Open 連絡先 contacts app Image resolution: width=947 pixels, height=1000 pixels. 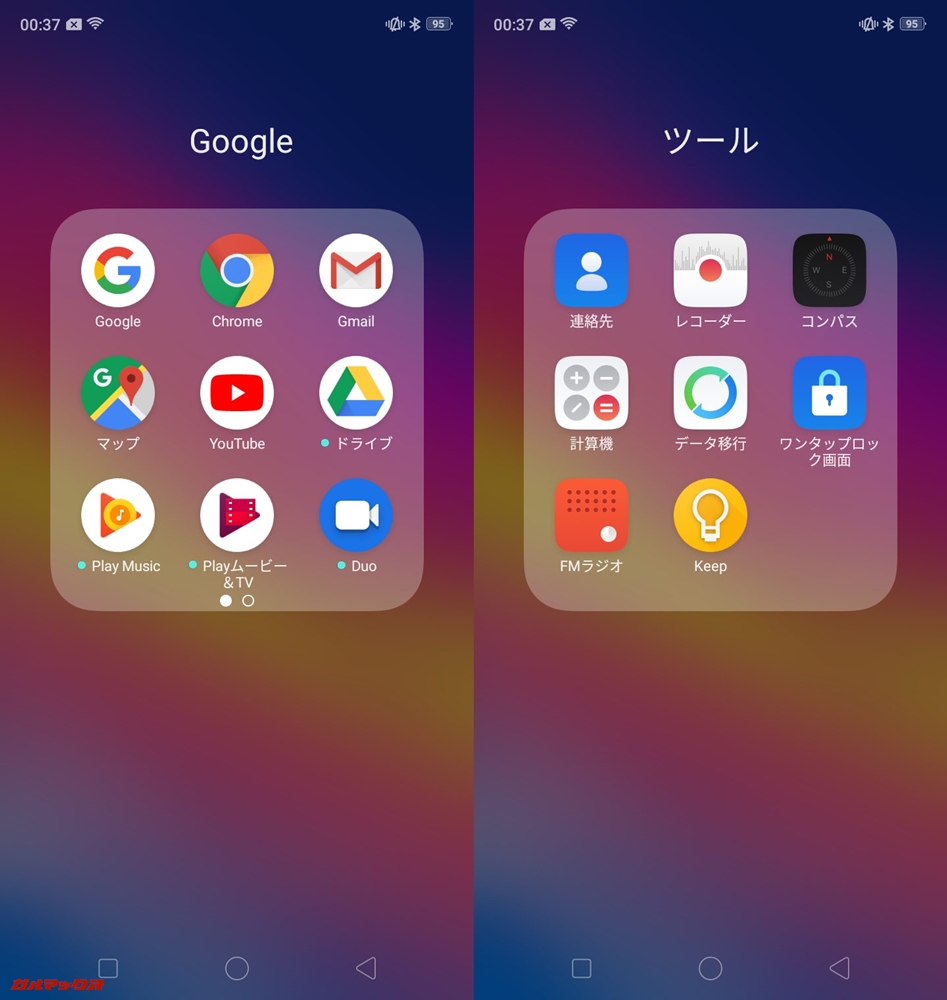tap(591, 270)
